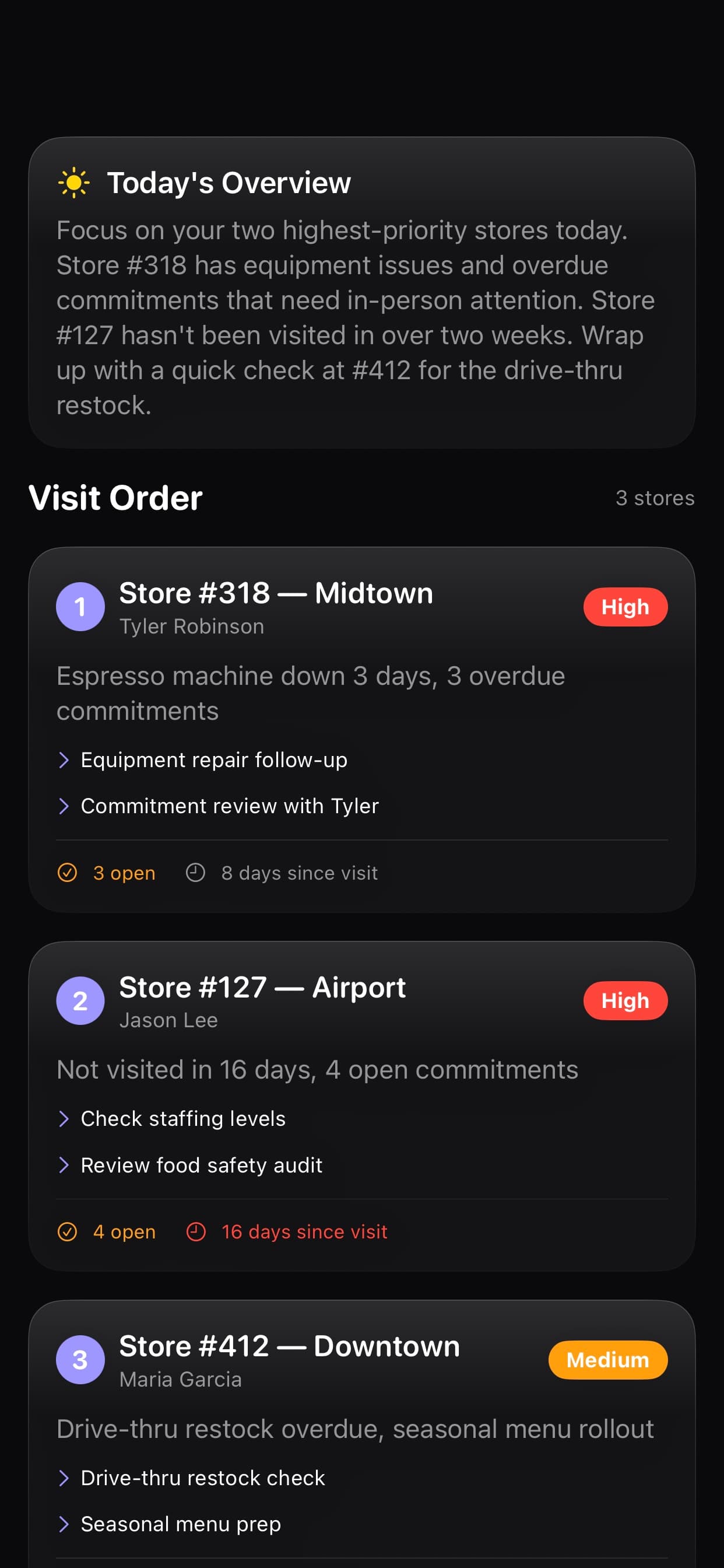Expand Equipment repair follow-up task

pyautogui.click(x=213, y=759)
